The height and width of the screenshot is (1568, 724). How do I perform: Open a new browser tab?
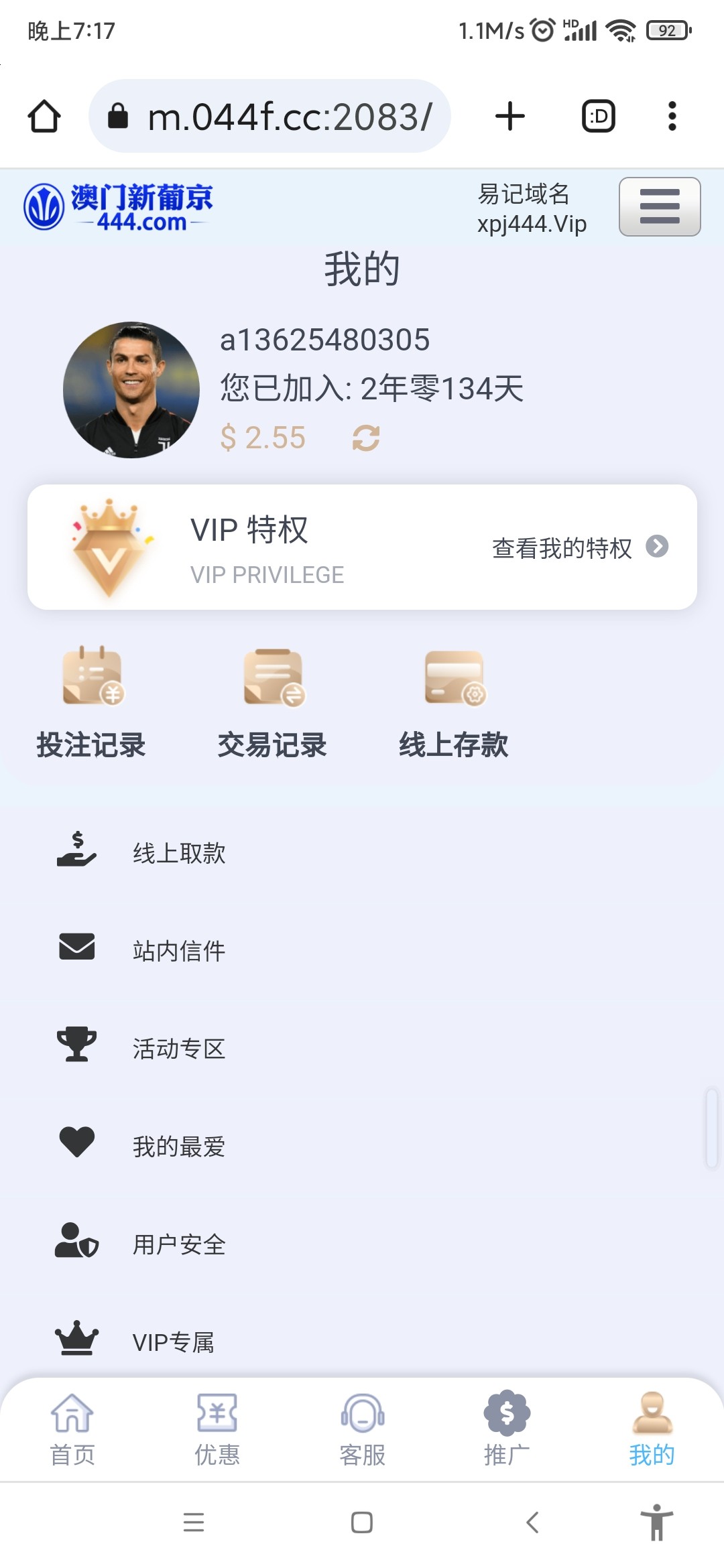point(510,117)
